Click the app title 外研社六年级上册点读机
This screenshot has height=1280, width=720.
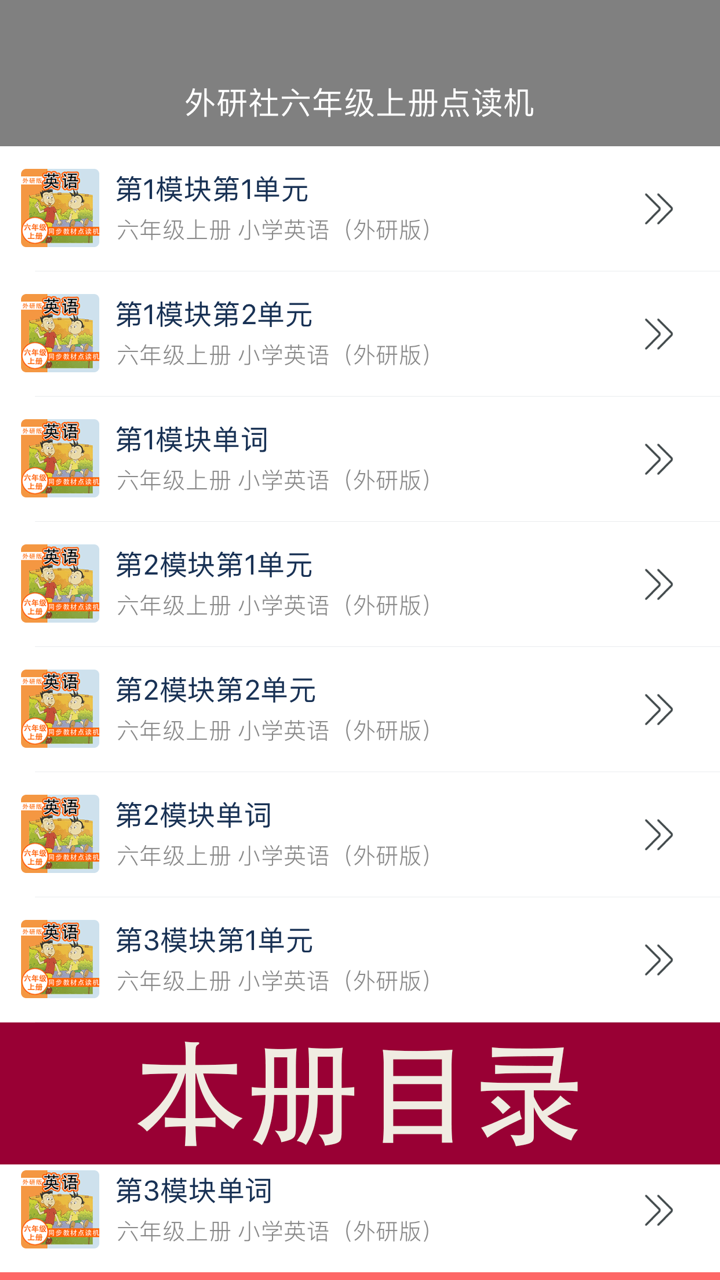coord(360,102)
